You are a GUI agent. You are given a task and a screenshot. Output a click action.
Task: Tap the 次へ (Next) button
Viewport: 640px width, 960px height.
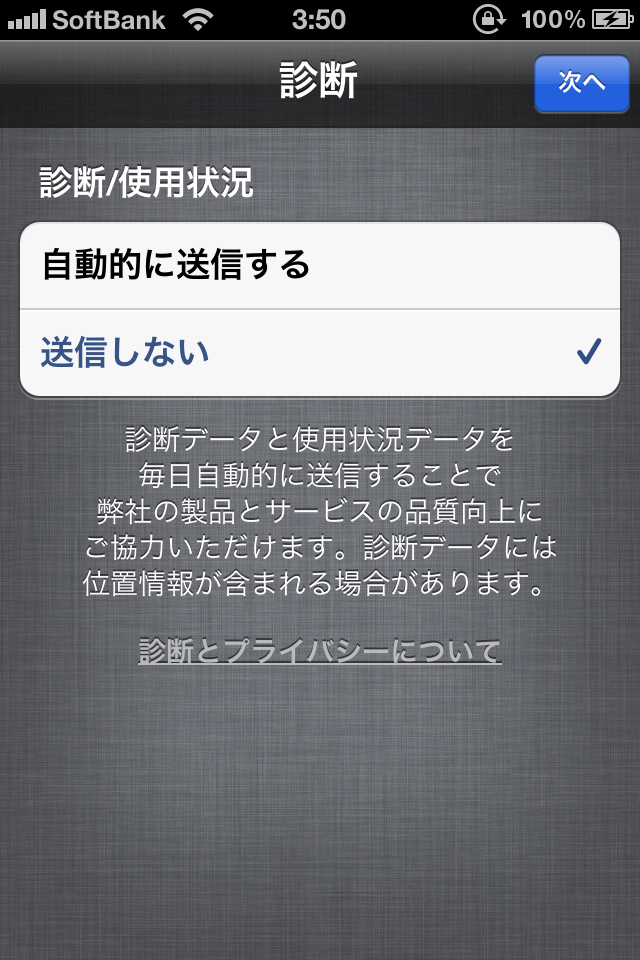581,83
